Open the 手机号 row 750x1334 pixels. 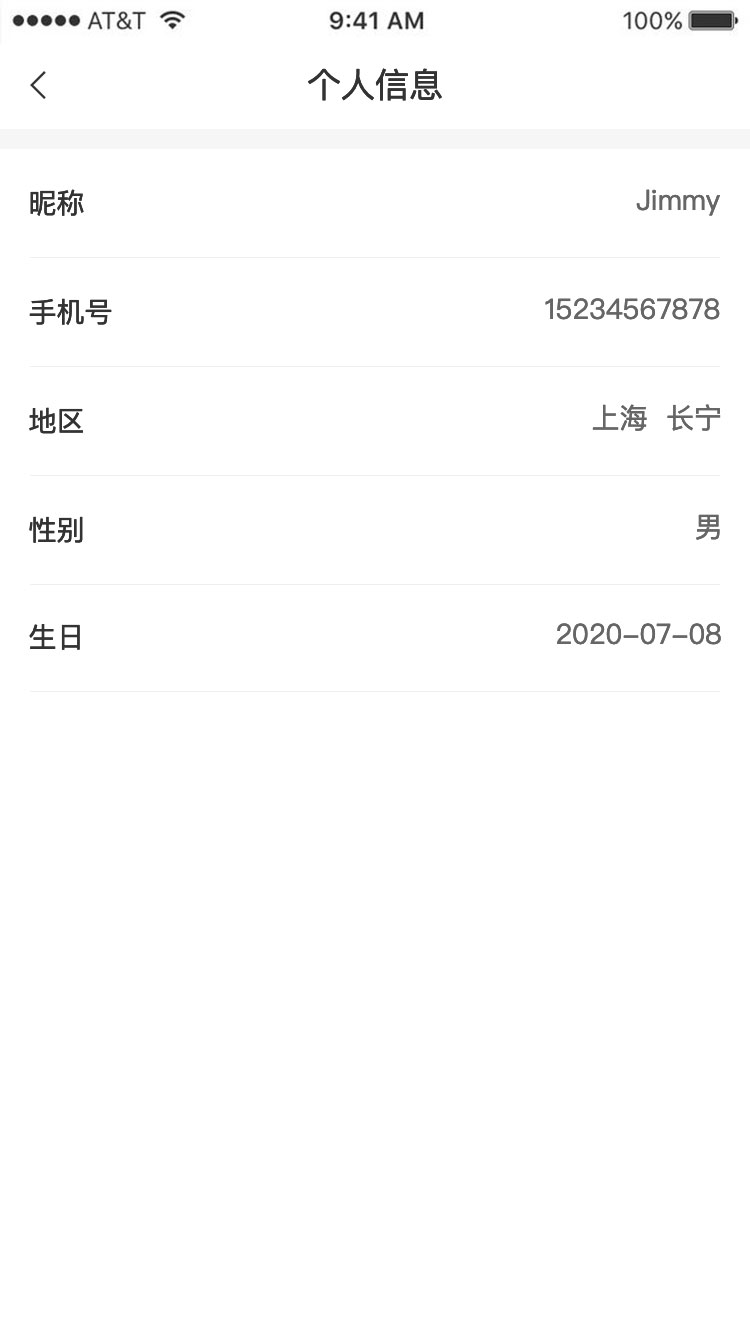[375, 312]
